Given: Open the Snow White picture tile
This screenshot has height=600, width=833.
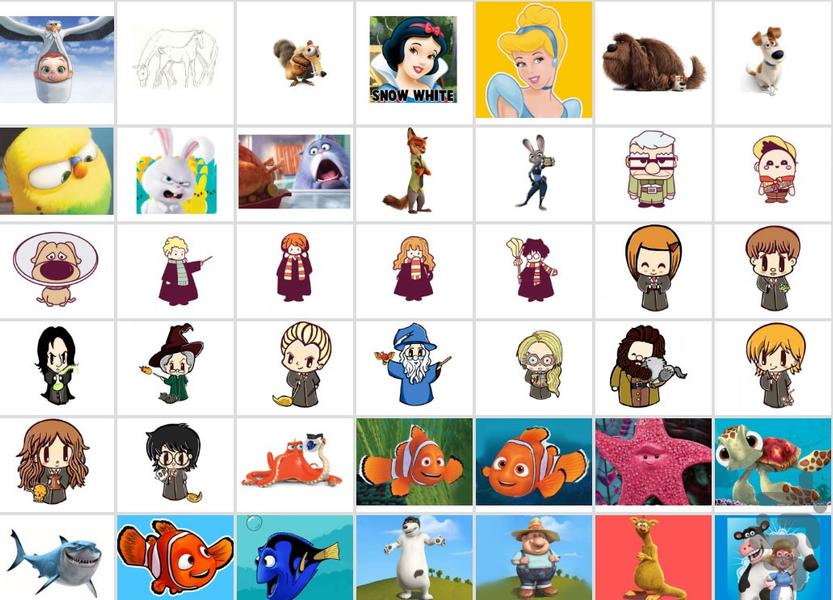Looking at the screenshot, I should point(413,60).
